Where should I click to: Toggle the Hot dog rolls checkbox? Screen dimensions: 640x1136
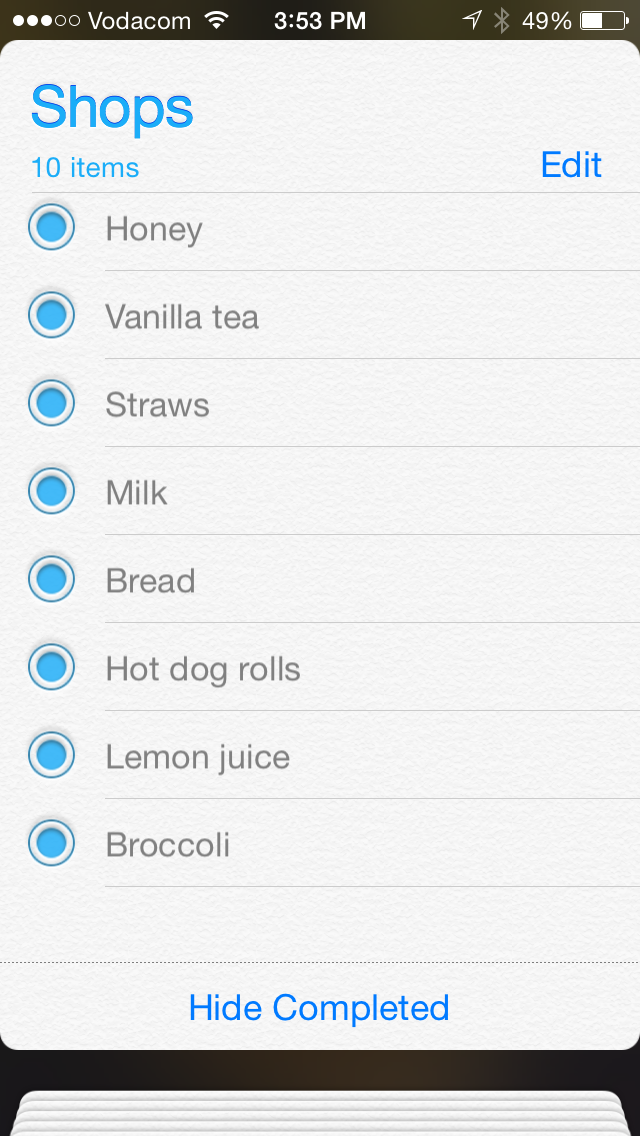pos(51,668)
